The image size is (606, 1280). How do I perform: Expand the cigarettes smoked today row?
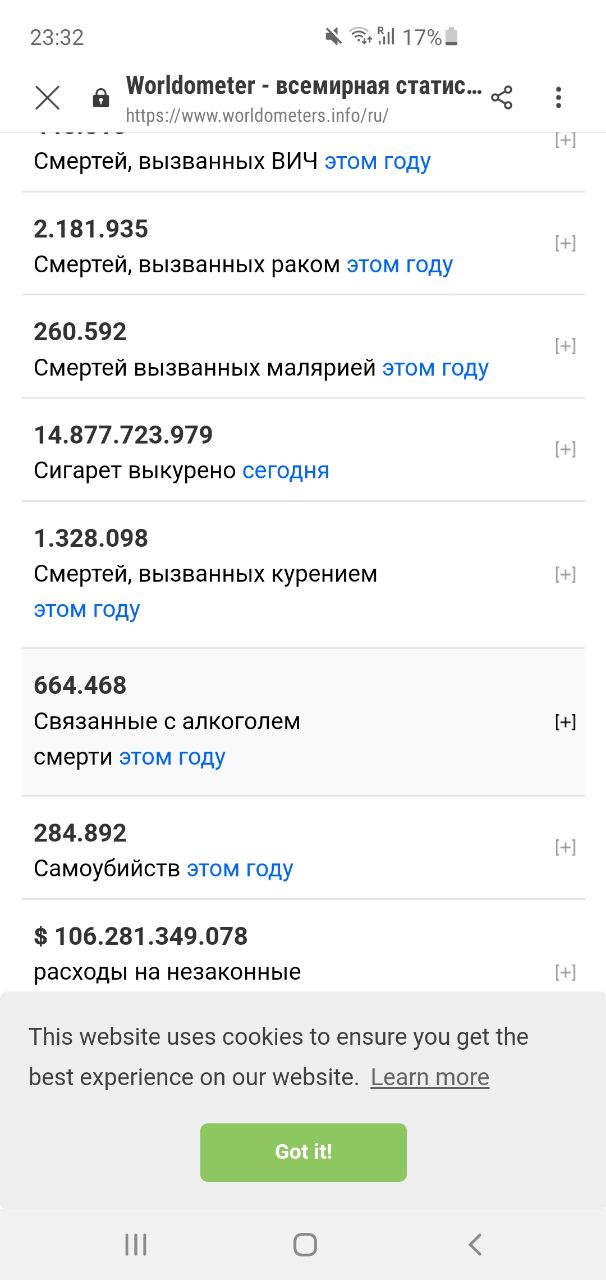pos(565,449)
